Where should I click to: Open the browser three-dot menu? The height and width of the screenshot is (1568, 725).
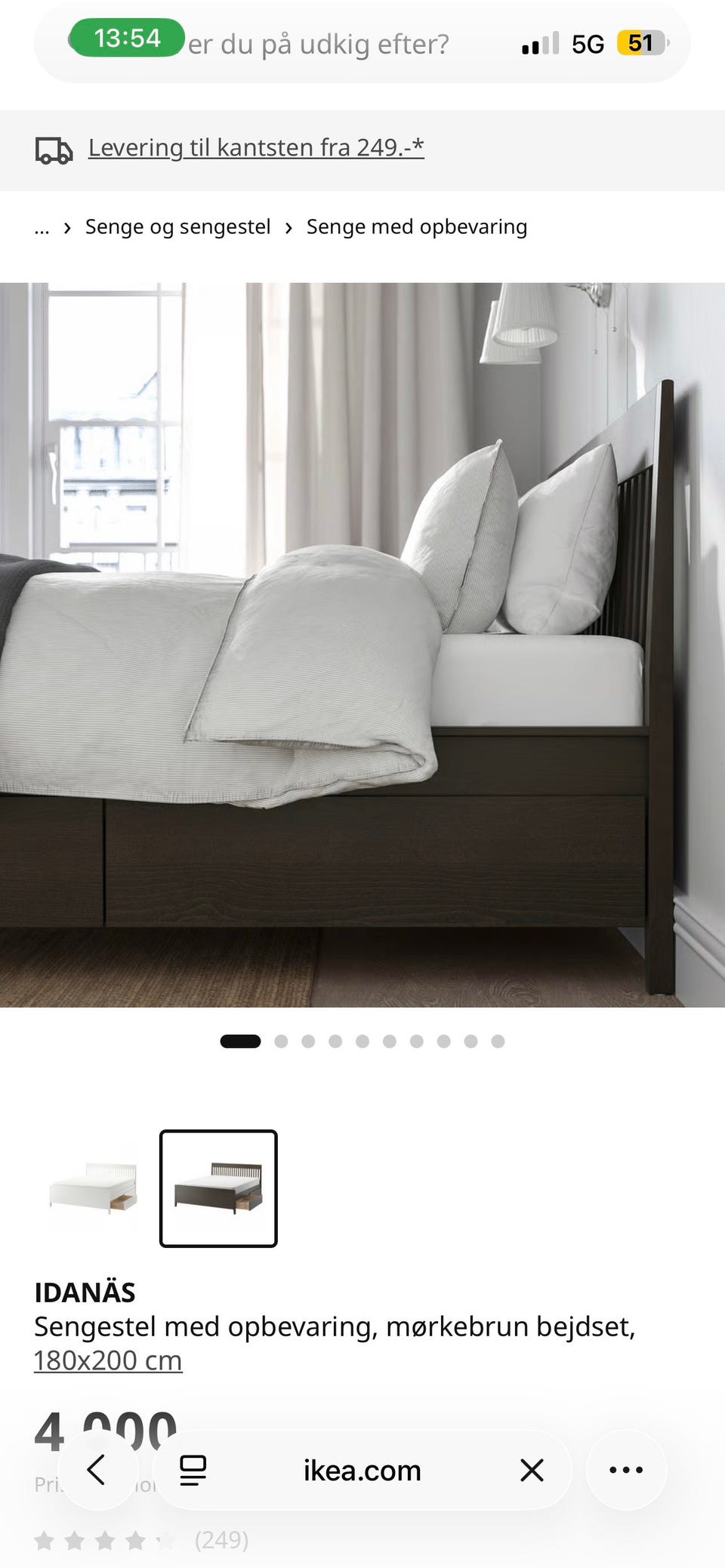[626, 1469]
